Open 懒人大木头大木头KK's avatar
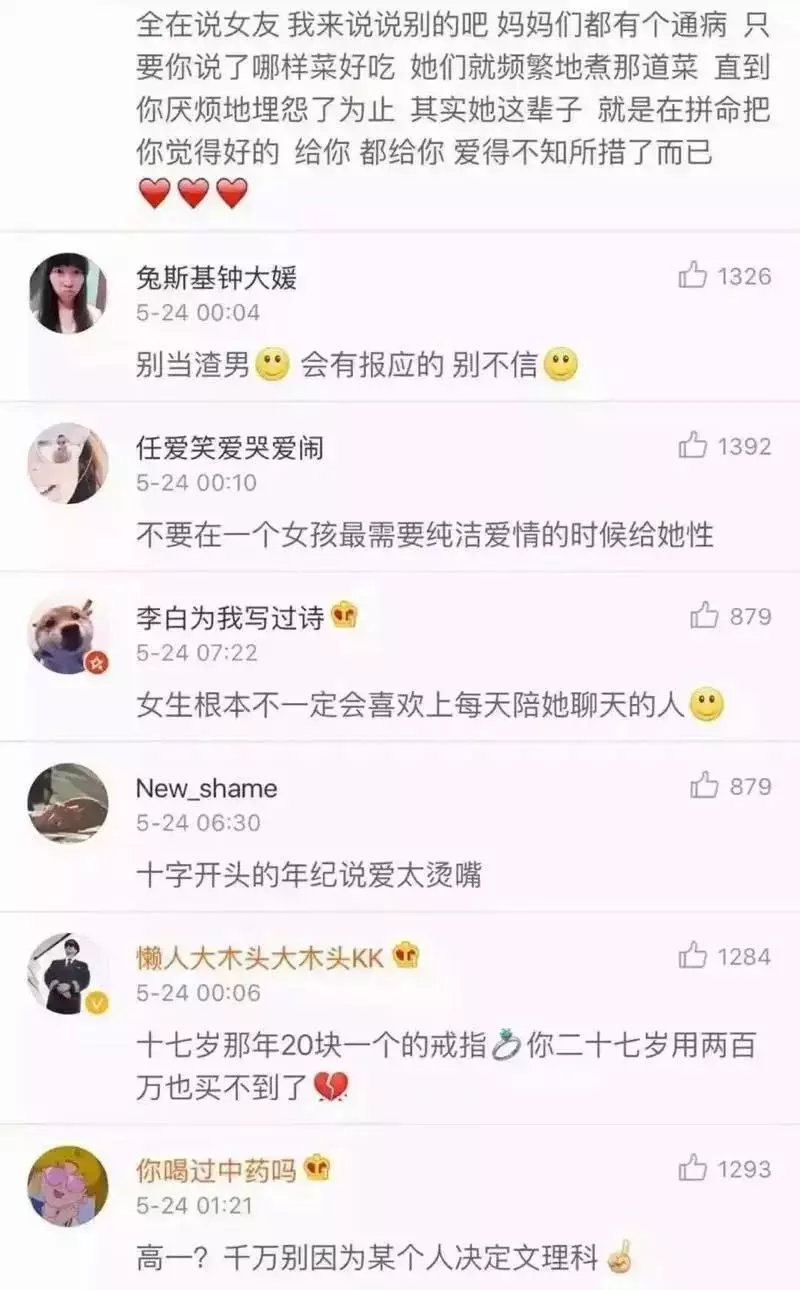 pos(68,974)
